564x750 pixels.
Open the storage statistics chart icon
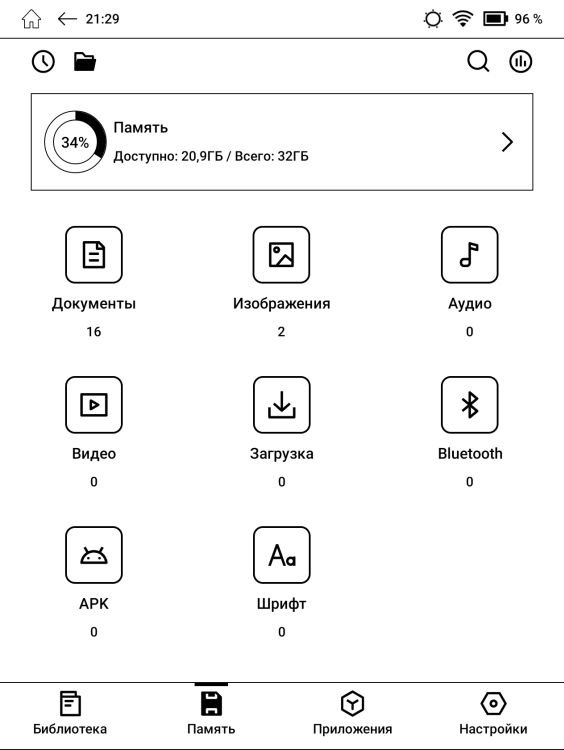pos(520,62)
